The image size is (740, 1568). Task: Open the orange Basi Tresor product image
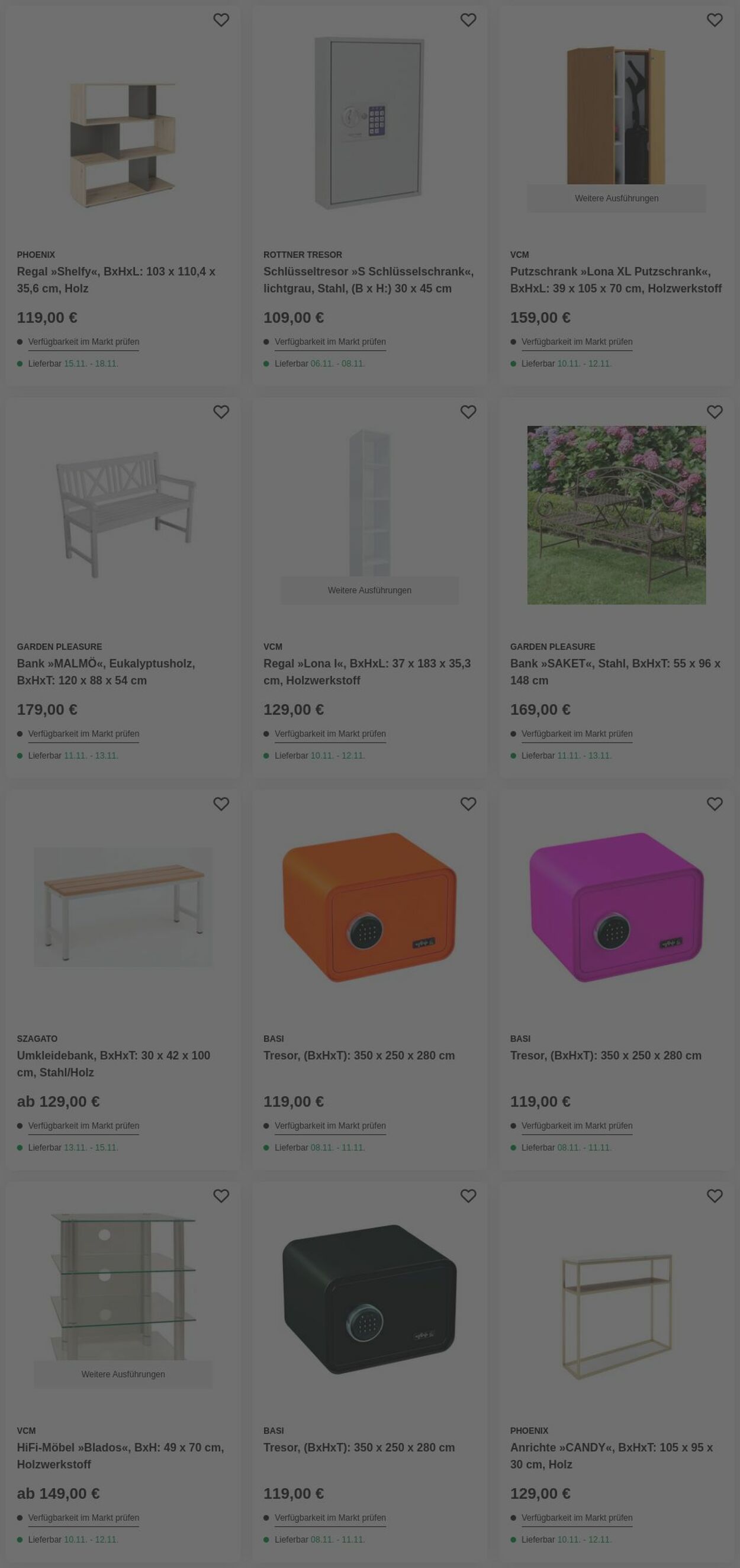click(x=369, y=907)
